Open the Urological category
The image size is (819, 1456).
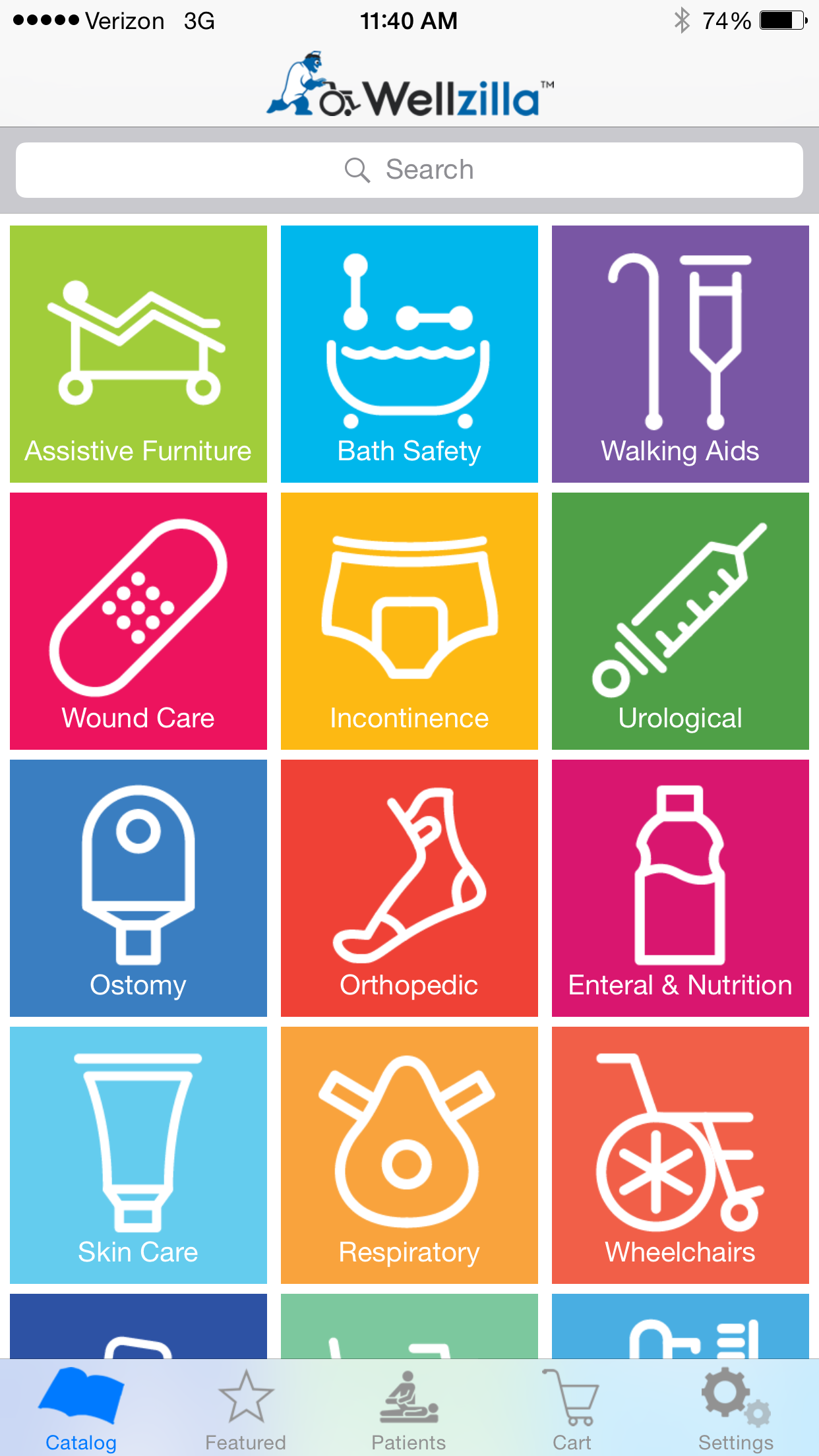pos(680,620)
